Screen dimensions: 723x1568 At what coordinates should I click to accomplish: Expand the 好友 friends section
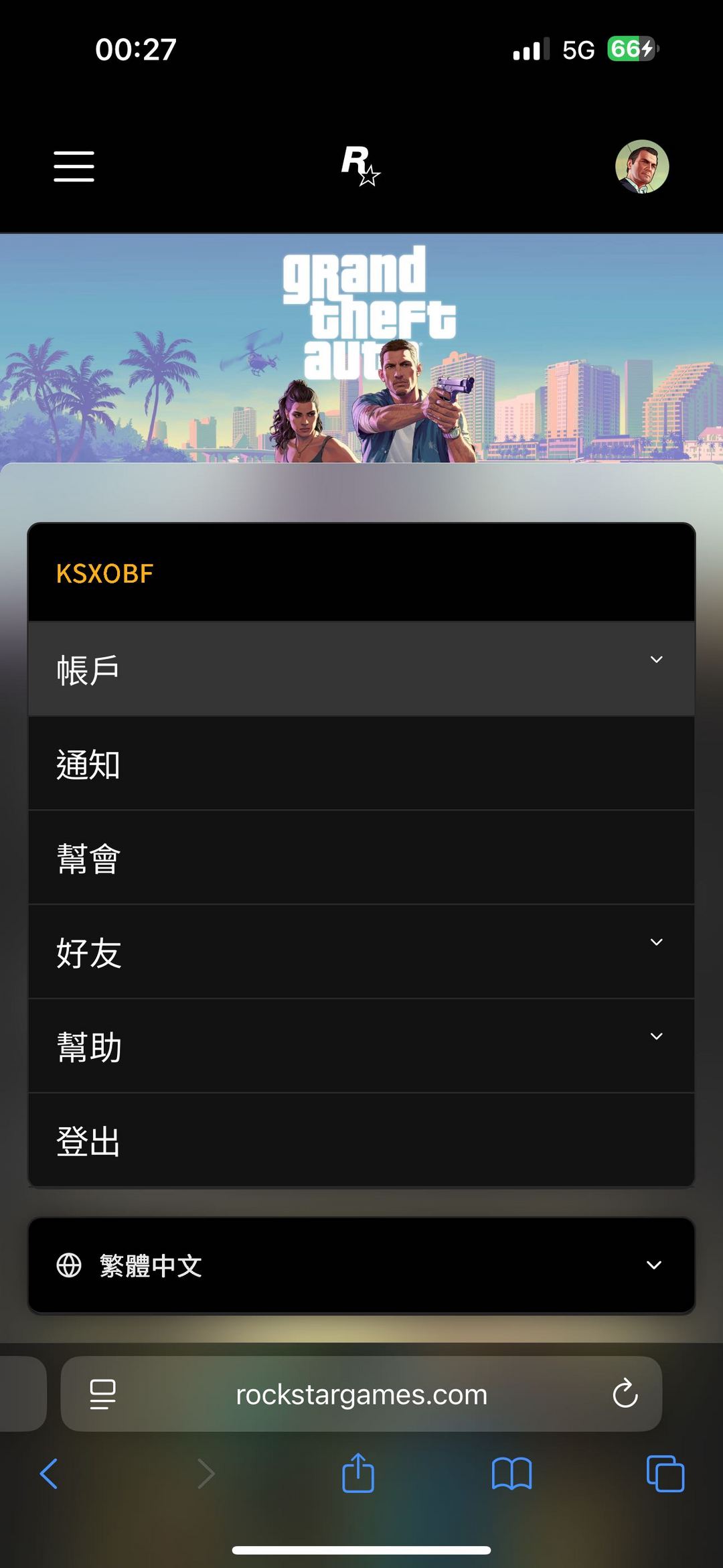point(361,952)
